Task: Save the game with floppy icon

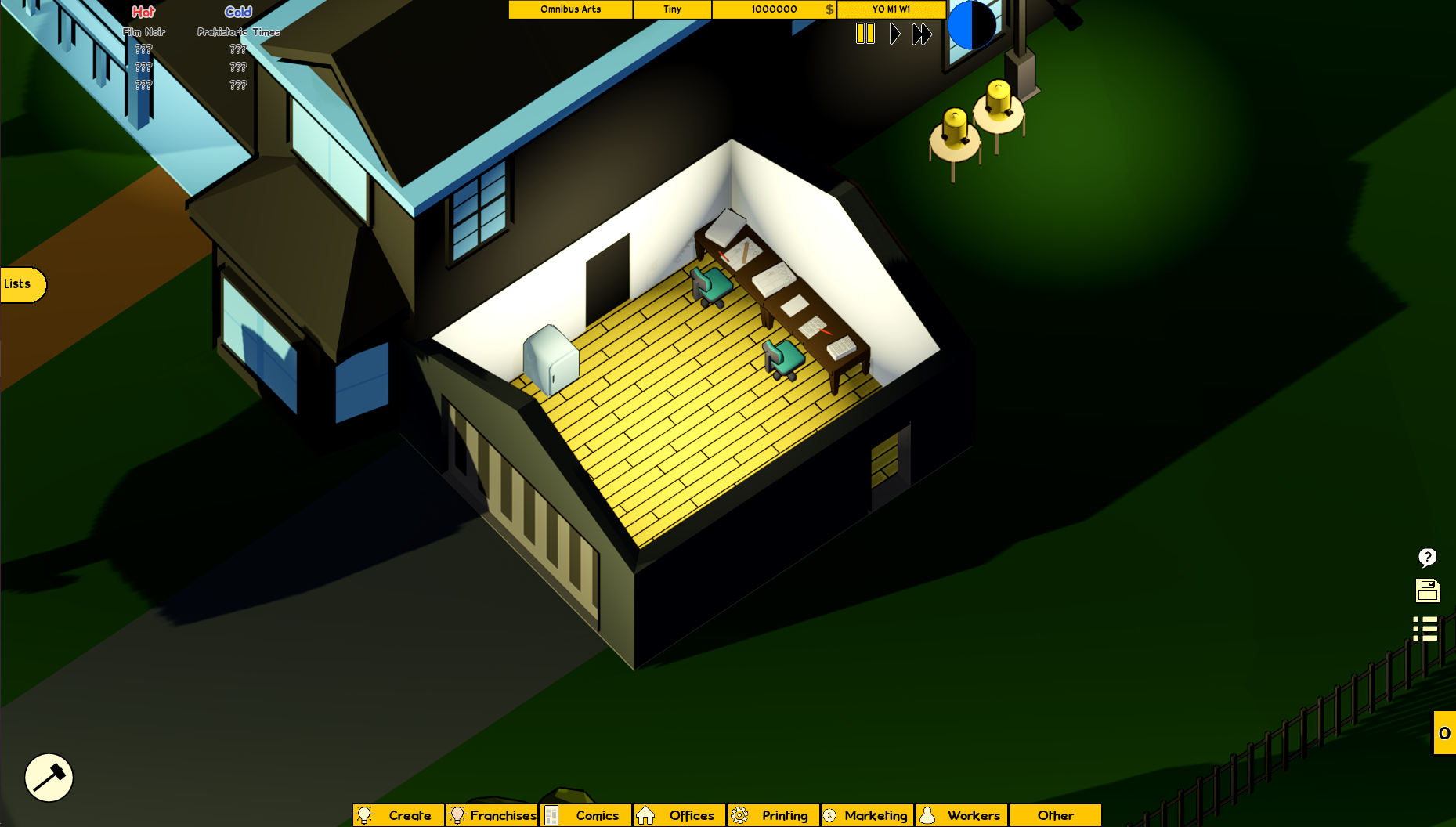Action: coord(1427,590)
